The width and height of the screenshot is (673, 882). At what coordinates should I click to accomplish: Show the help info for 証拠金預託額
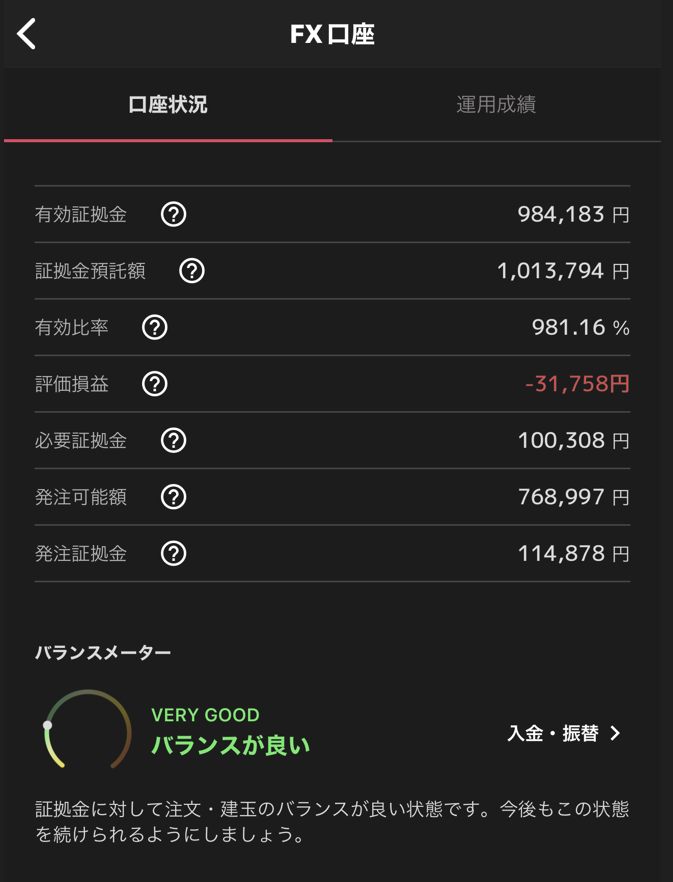(191, 271)
